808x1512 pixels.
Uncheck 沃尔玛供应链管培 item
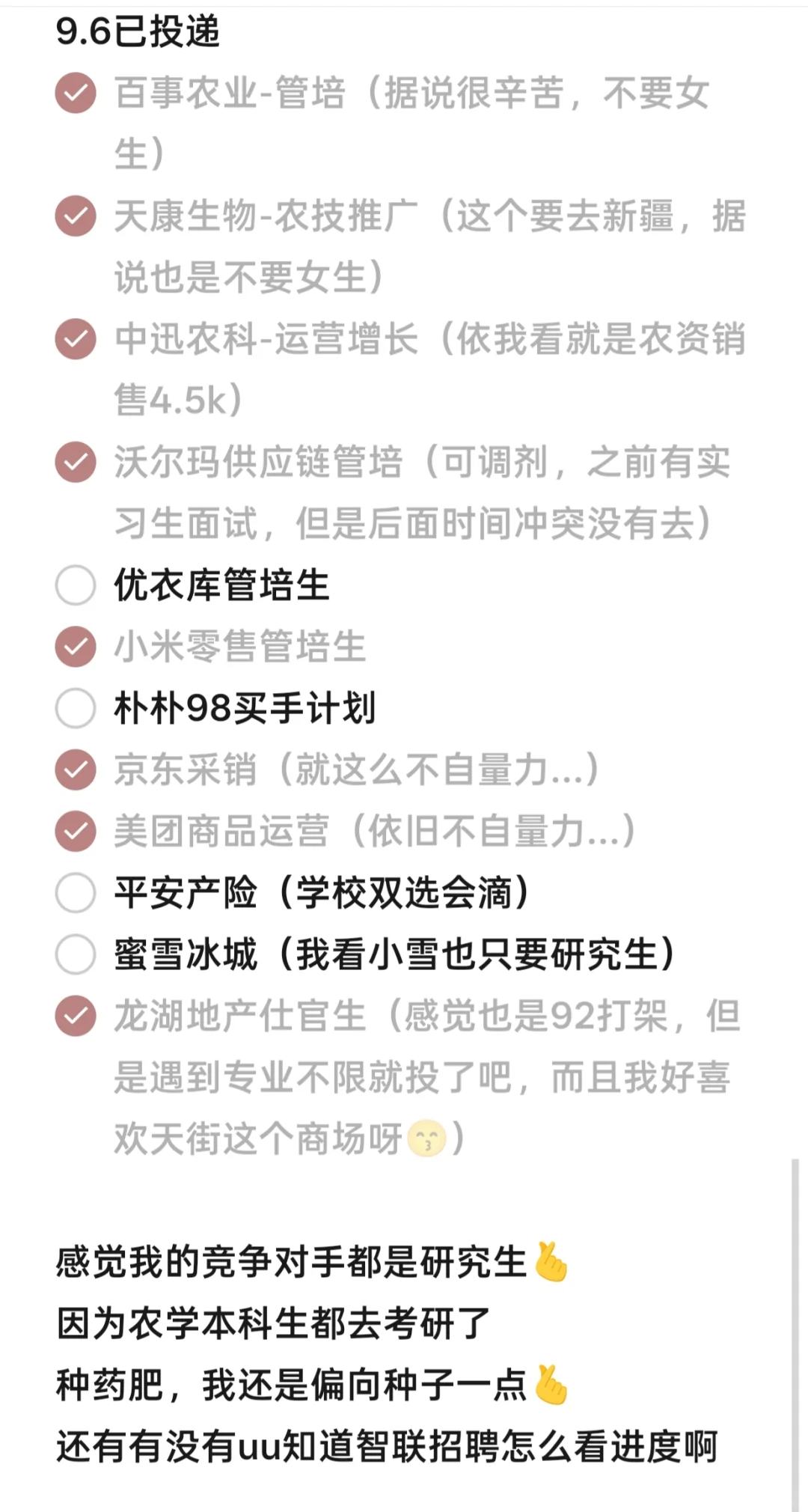(x=76, y=462)
